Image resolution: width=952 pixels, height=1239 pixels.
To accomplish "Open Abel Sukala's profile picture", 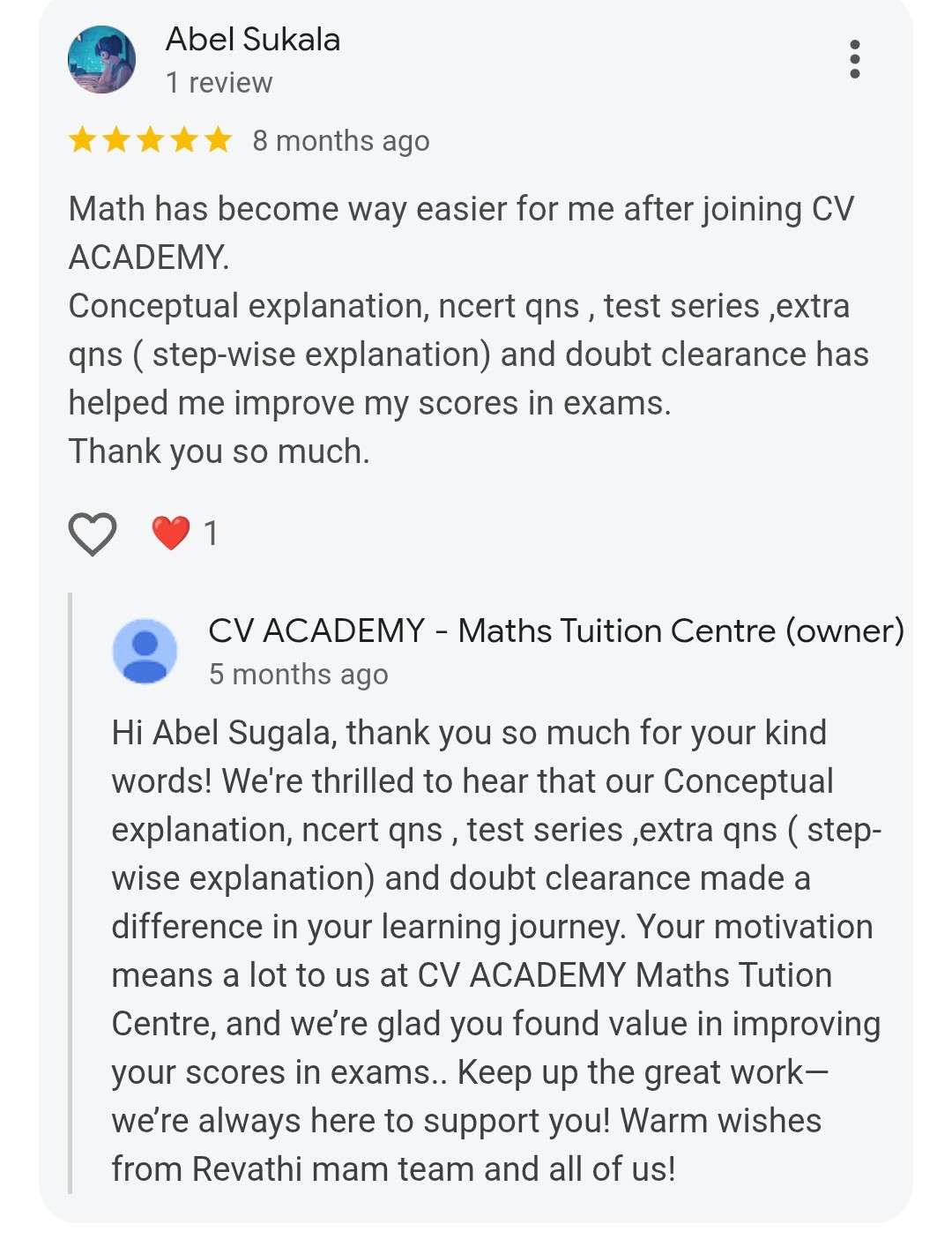I will click(x=101, y=59).
